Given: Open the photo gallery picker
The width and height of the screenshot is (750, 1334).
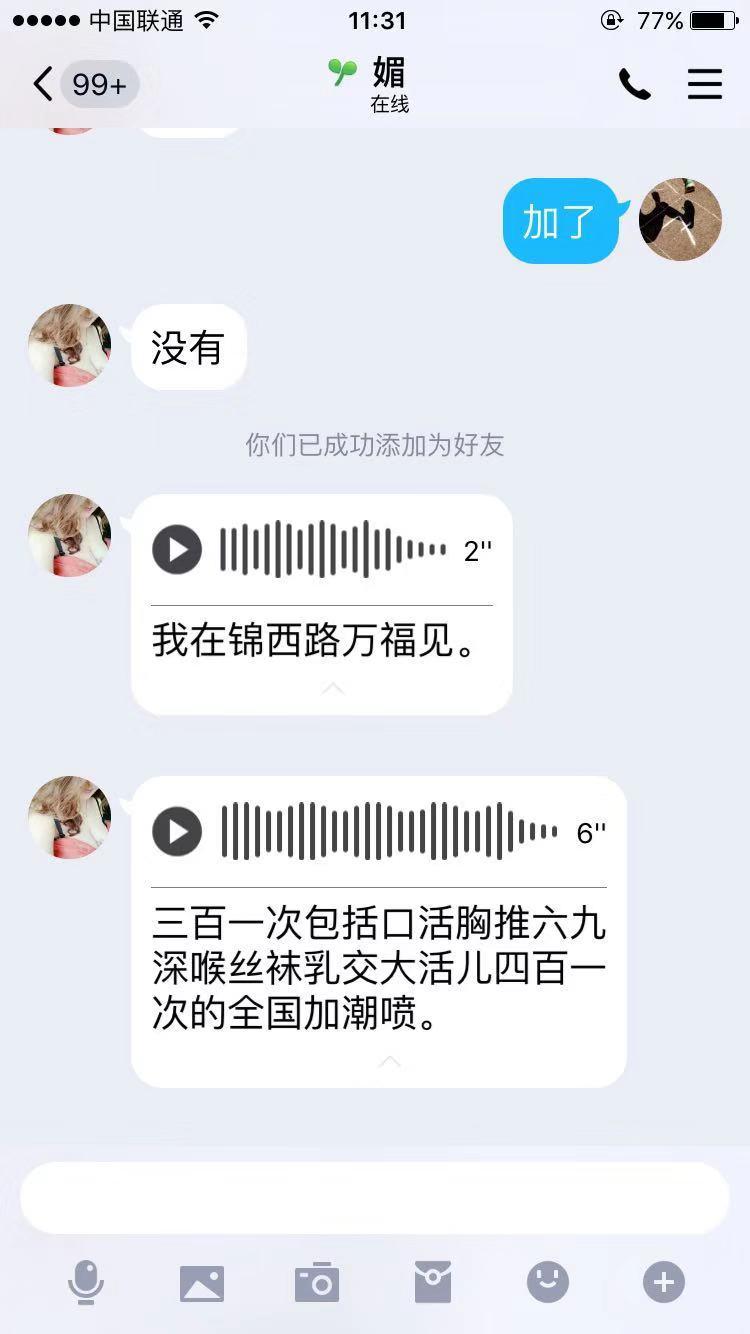Looking at the screenshot, I should point(202,1282).
